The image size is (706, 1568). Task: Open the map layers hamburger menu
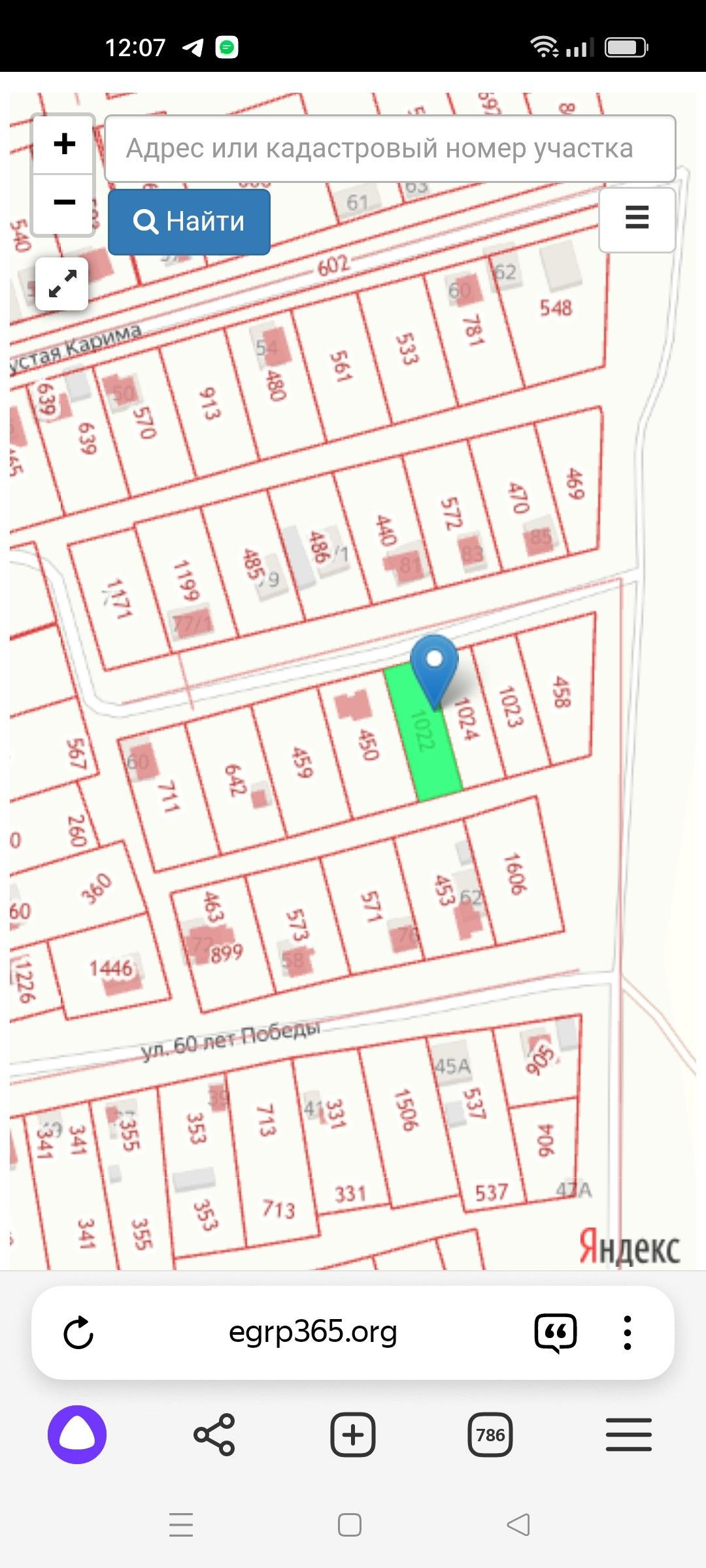pyautogui.click(x=637, y=219)
